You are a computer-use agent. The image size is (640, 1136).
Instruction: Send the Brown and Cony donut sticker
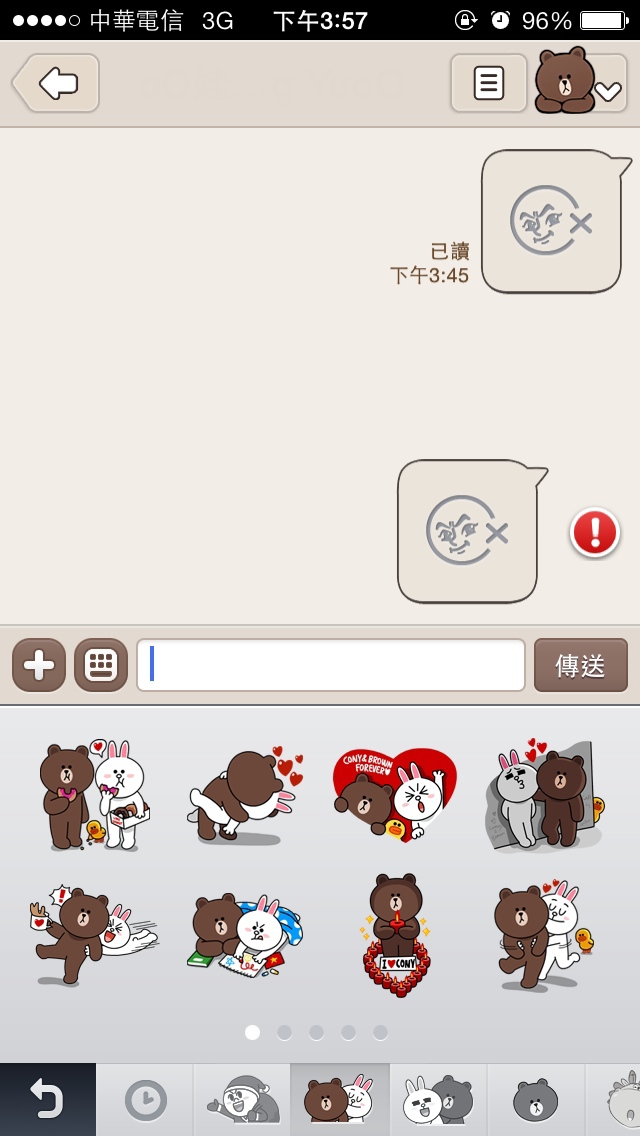point(94,795)
